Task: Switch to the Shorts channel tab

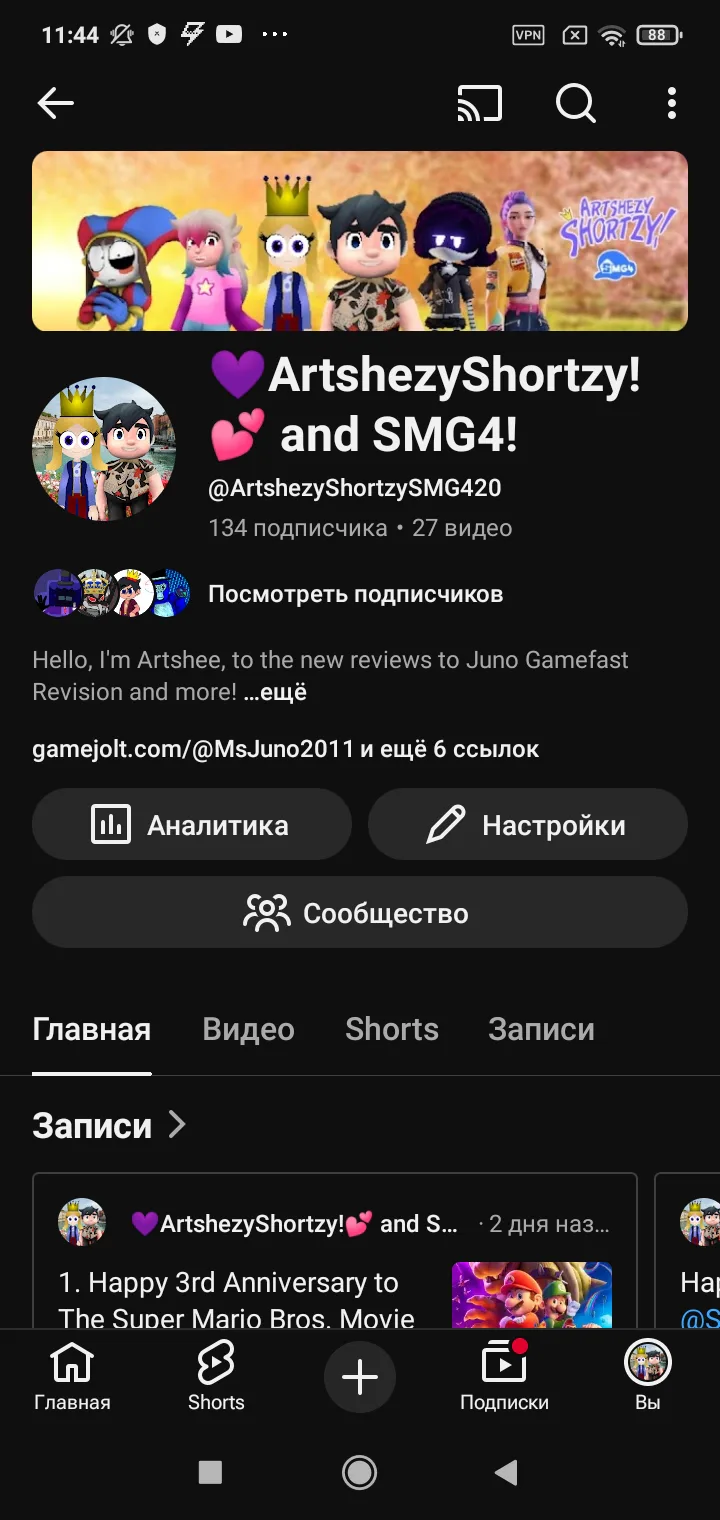Action: click(x=392, y=1030)
